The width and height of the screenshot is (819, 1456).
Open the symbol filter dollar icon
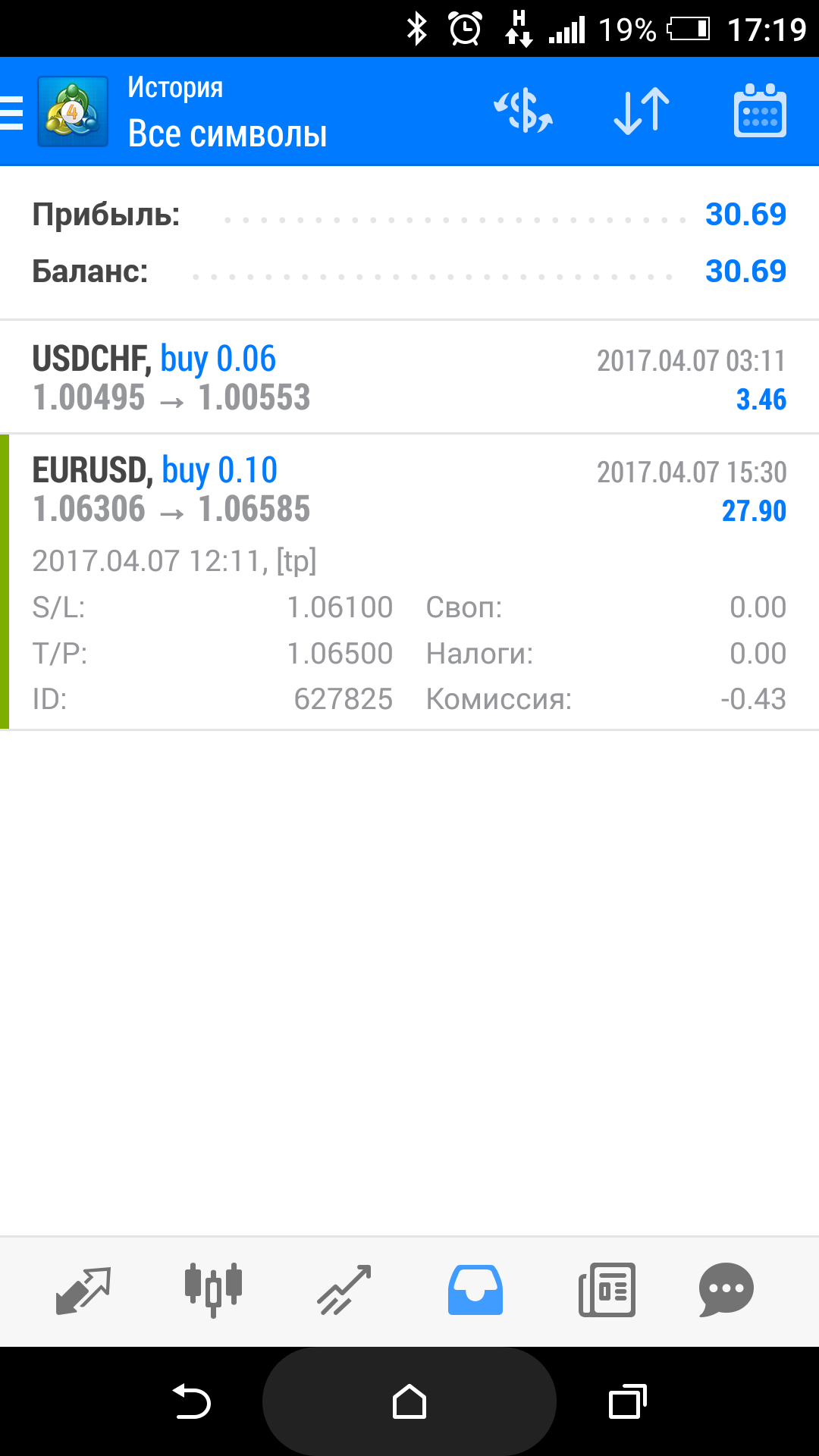click(x=523, y=111)
